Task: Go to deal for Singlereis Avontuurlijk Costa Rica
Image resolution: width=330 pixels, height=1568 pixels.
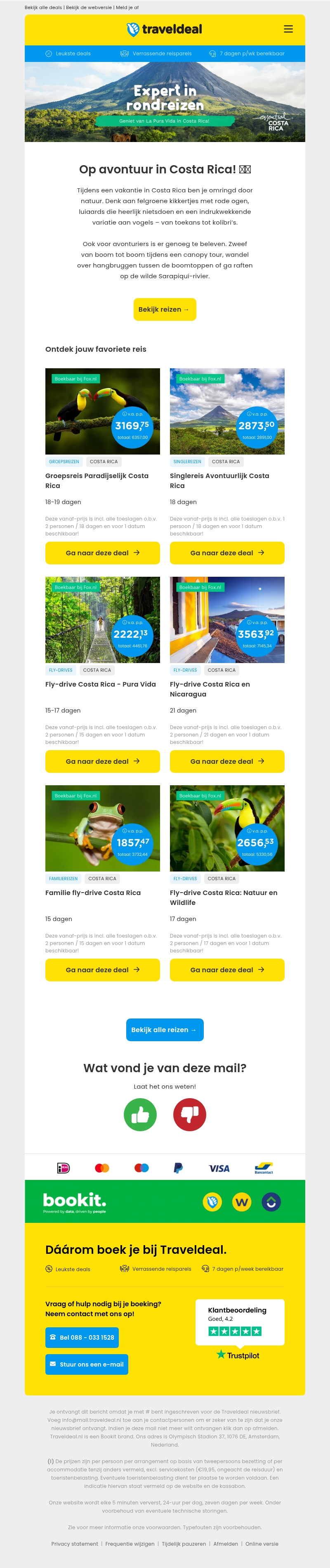Action: [x=227, y=553]
